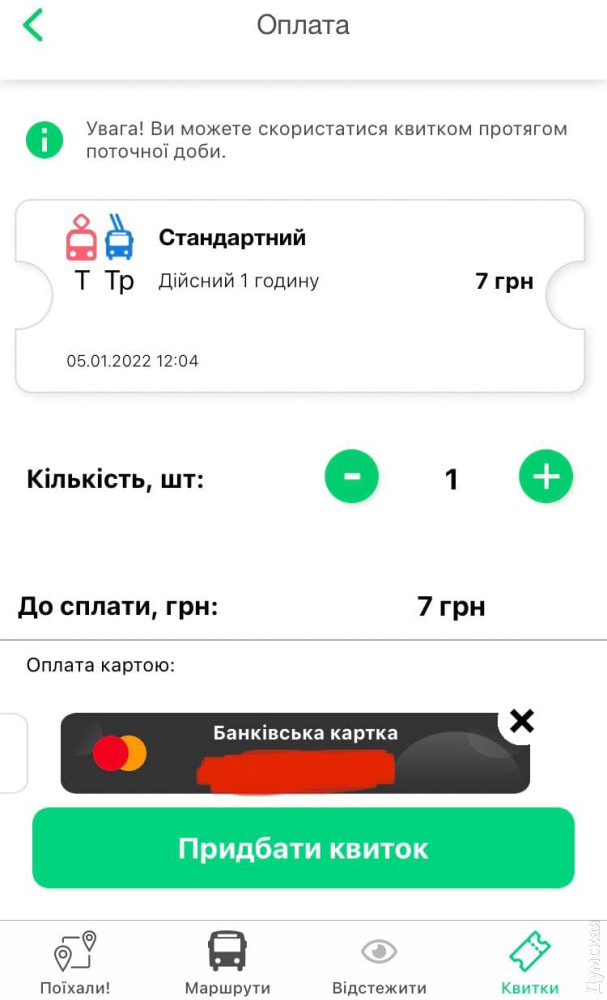607x1000 pixels.
Task: Go back from the Оплата screen
Action: click(33, 25)
